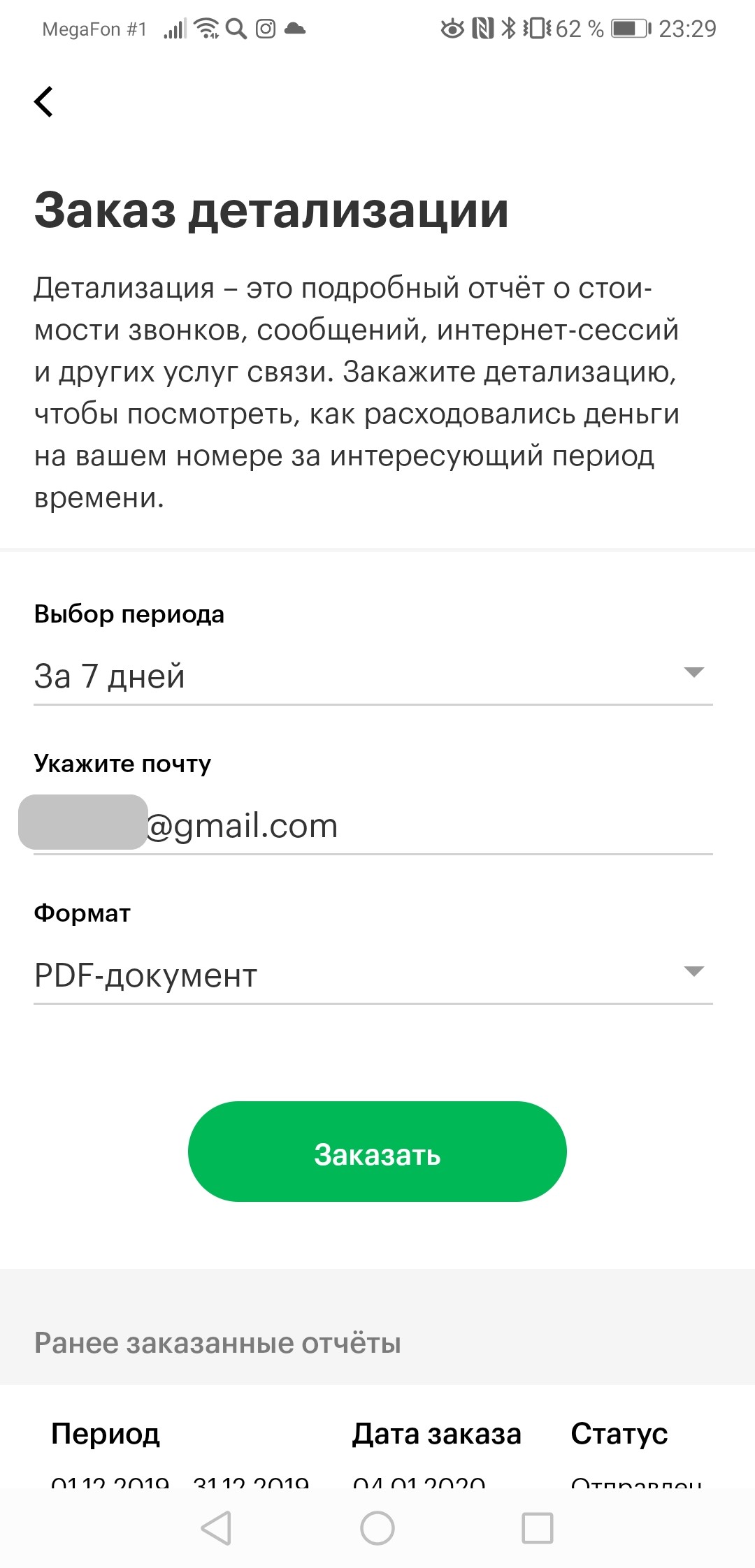Image resolution: width=755 pixels, height=1568 pixels.
Task: Expand the format dropdown showing PDF-документ
Action: [373, 975]
